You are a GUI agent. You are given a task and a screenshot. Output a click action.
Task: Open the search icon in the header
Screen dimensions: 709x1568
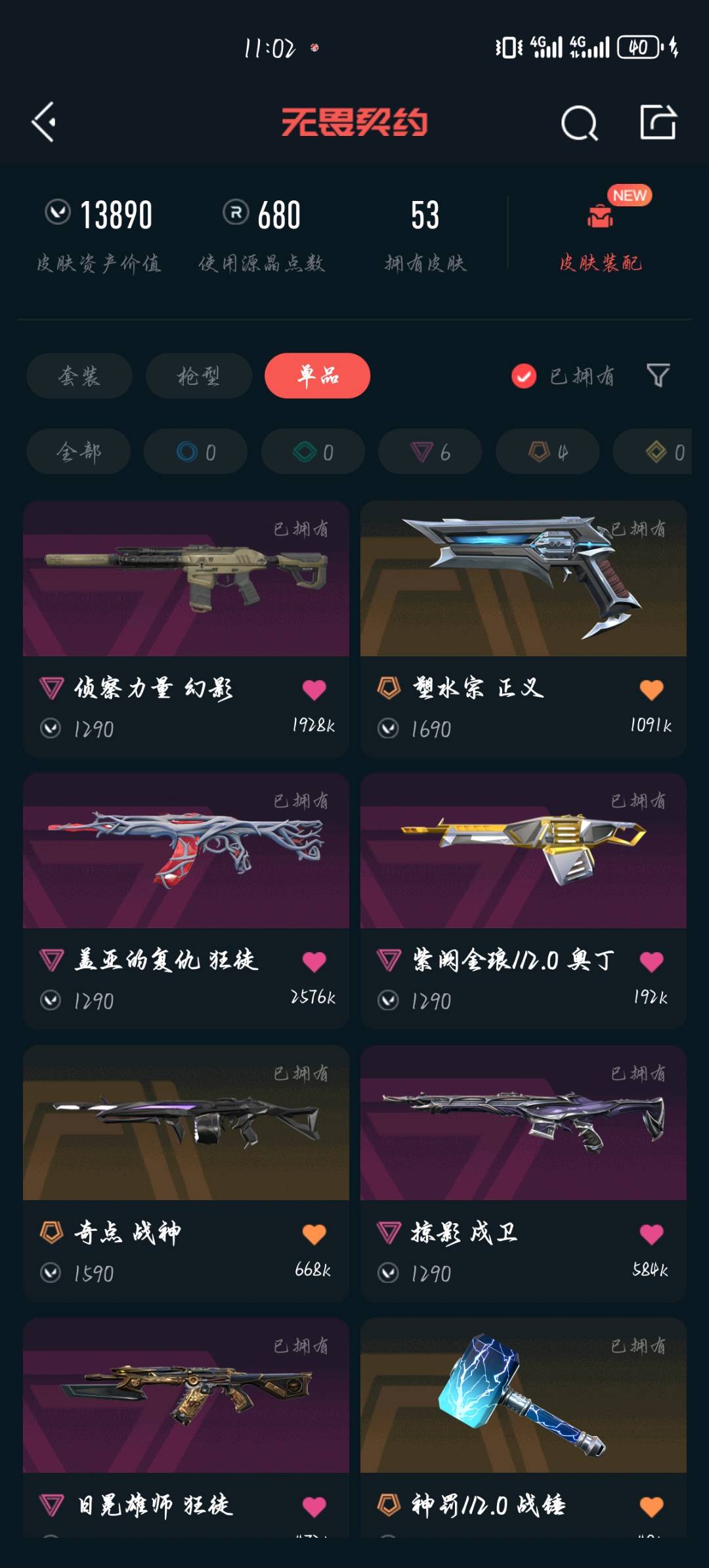click(579, 123)
